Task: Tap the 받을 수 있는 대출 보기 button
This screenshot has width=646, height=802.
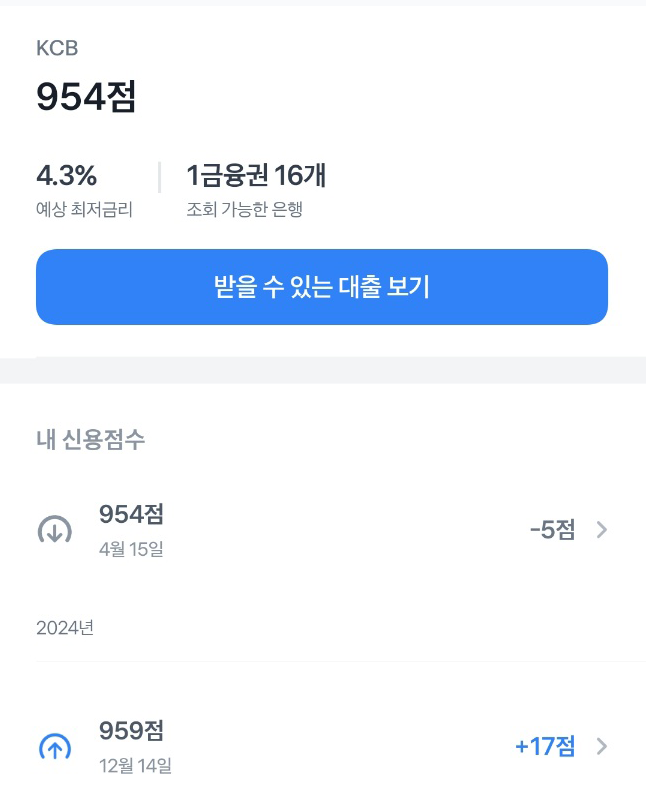Action: point(321,287)
